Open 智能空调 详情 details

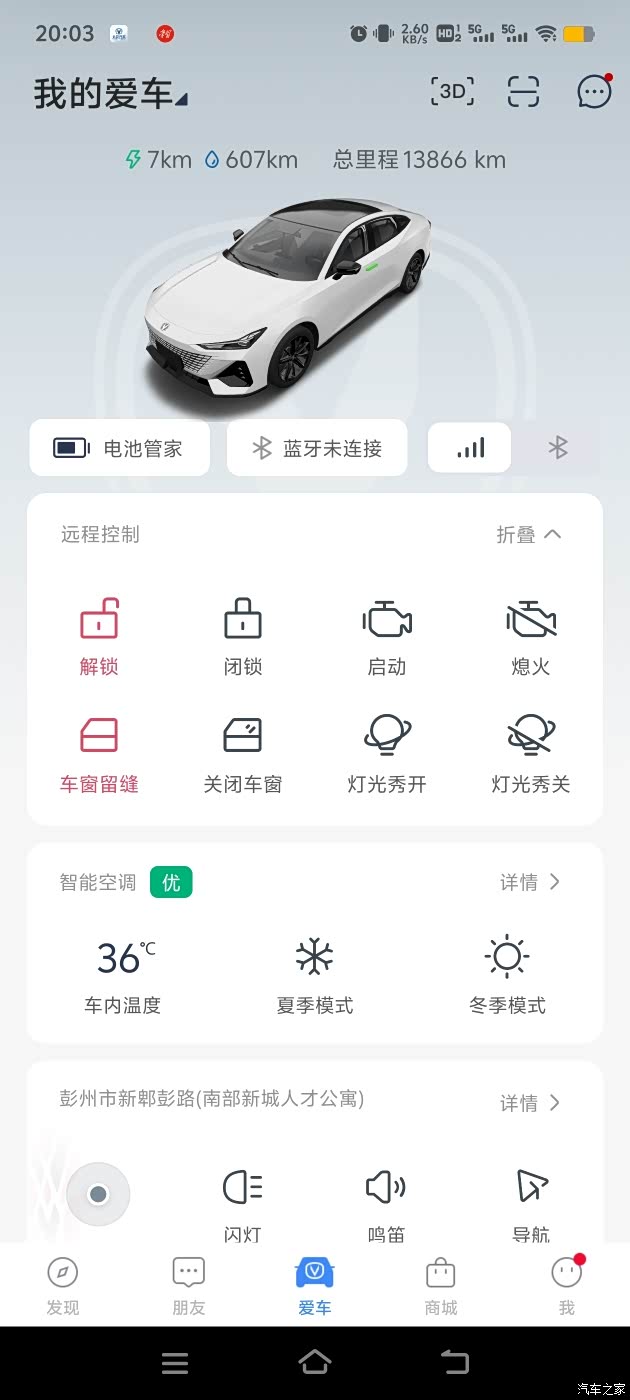[x=531, y=882]
